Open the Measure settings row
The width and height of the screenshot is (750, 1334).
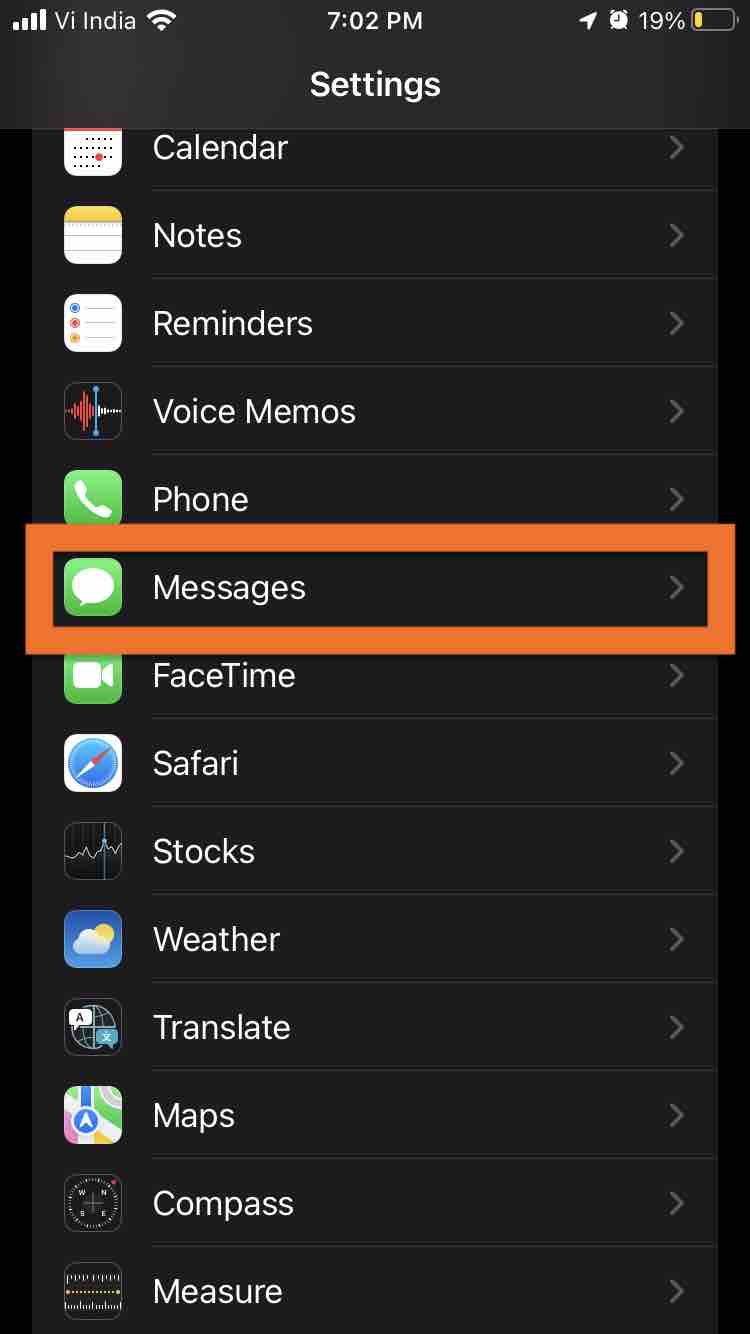tap(375, 1291)
